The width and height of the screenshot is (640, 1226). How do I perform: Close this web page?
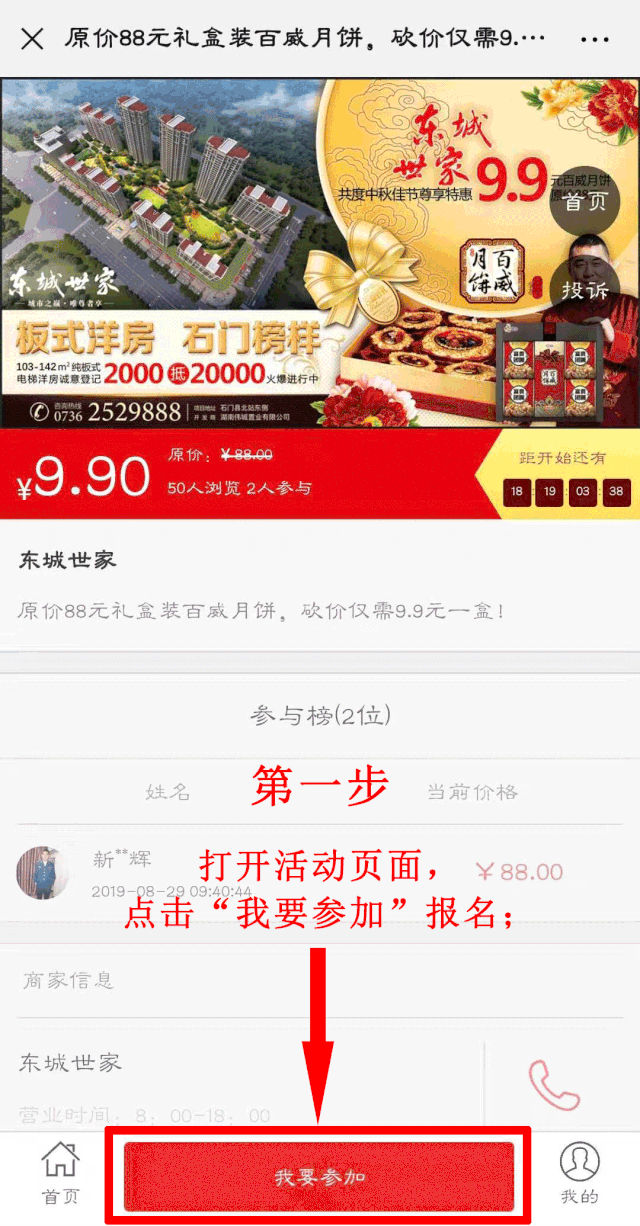[x=32, y=39]
